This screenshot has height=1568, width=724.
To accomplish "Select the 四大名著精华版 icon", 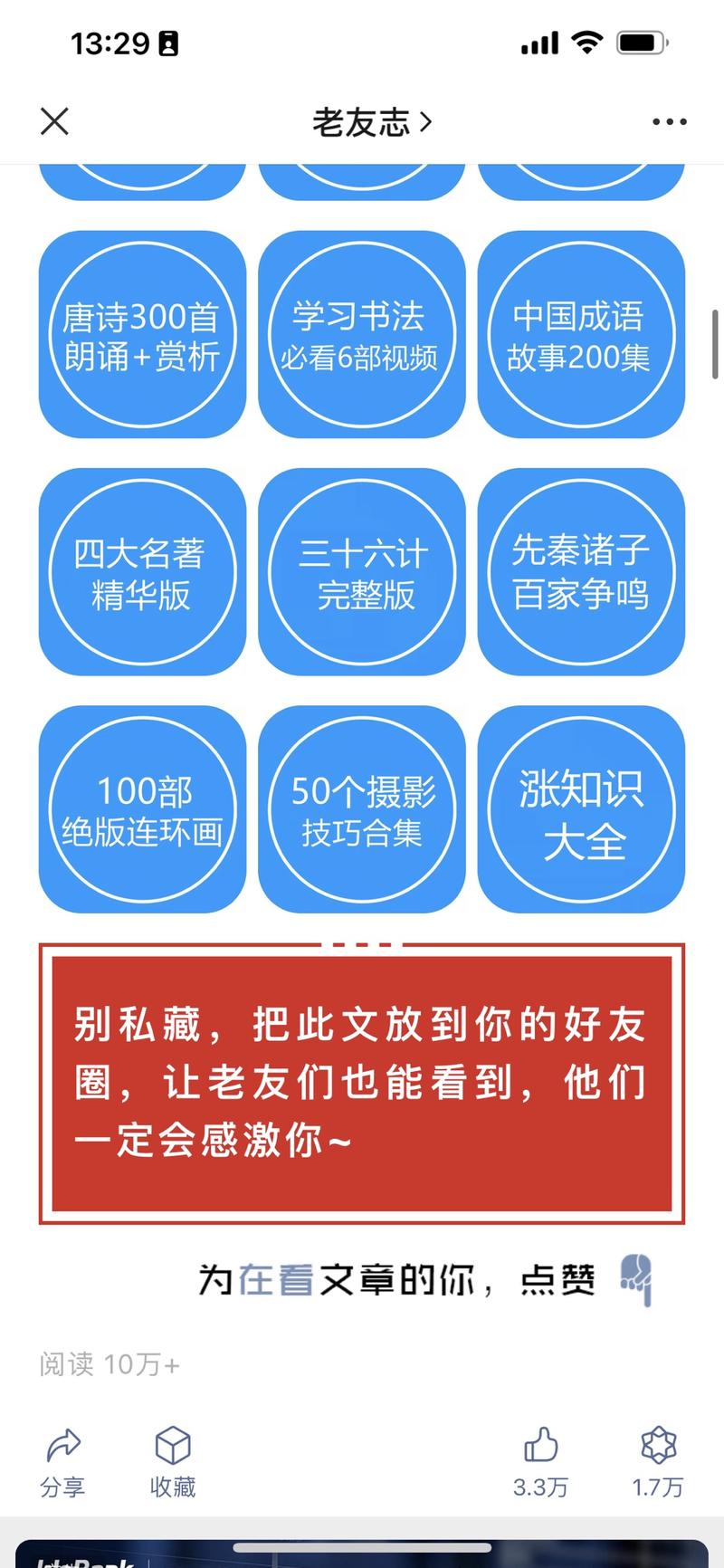I will click(142, 572).
